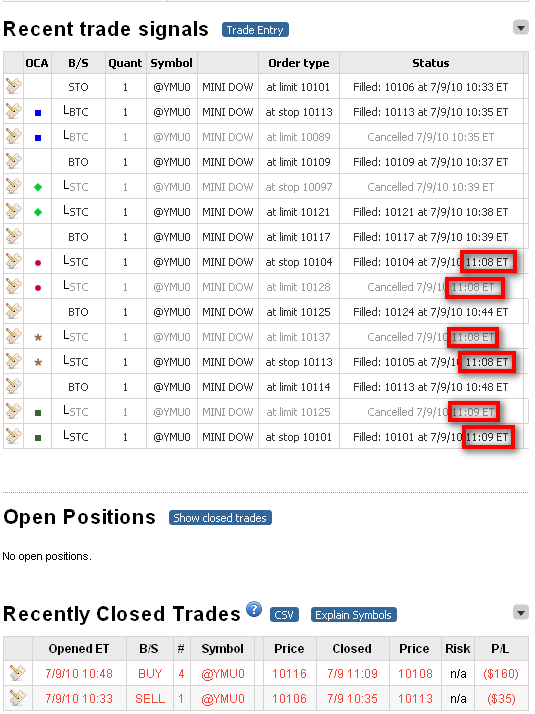Expand the Recent trade signals dropdown arrow
535x714 pixels.
(520, 27)
